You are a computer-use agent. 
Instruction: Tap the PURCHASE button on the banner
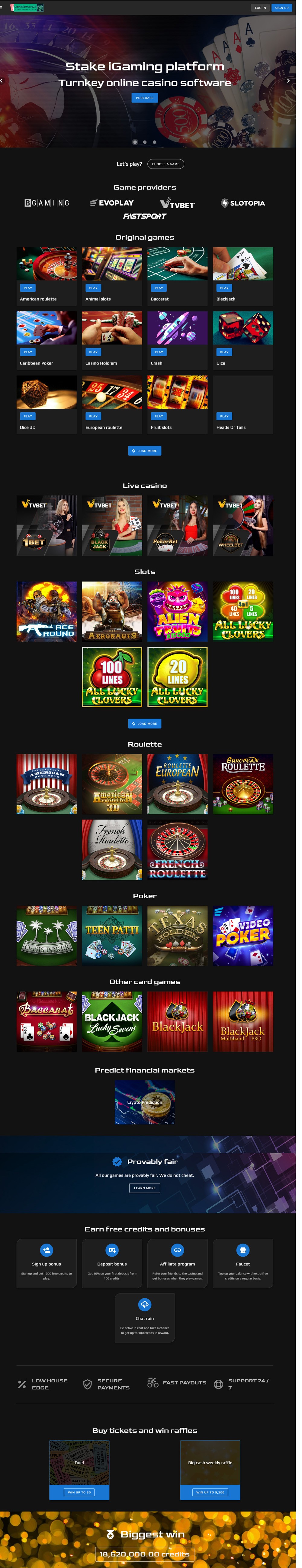coord(148,99)
